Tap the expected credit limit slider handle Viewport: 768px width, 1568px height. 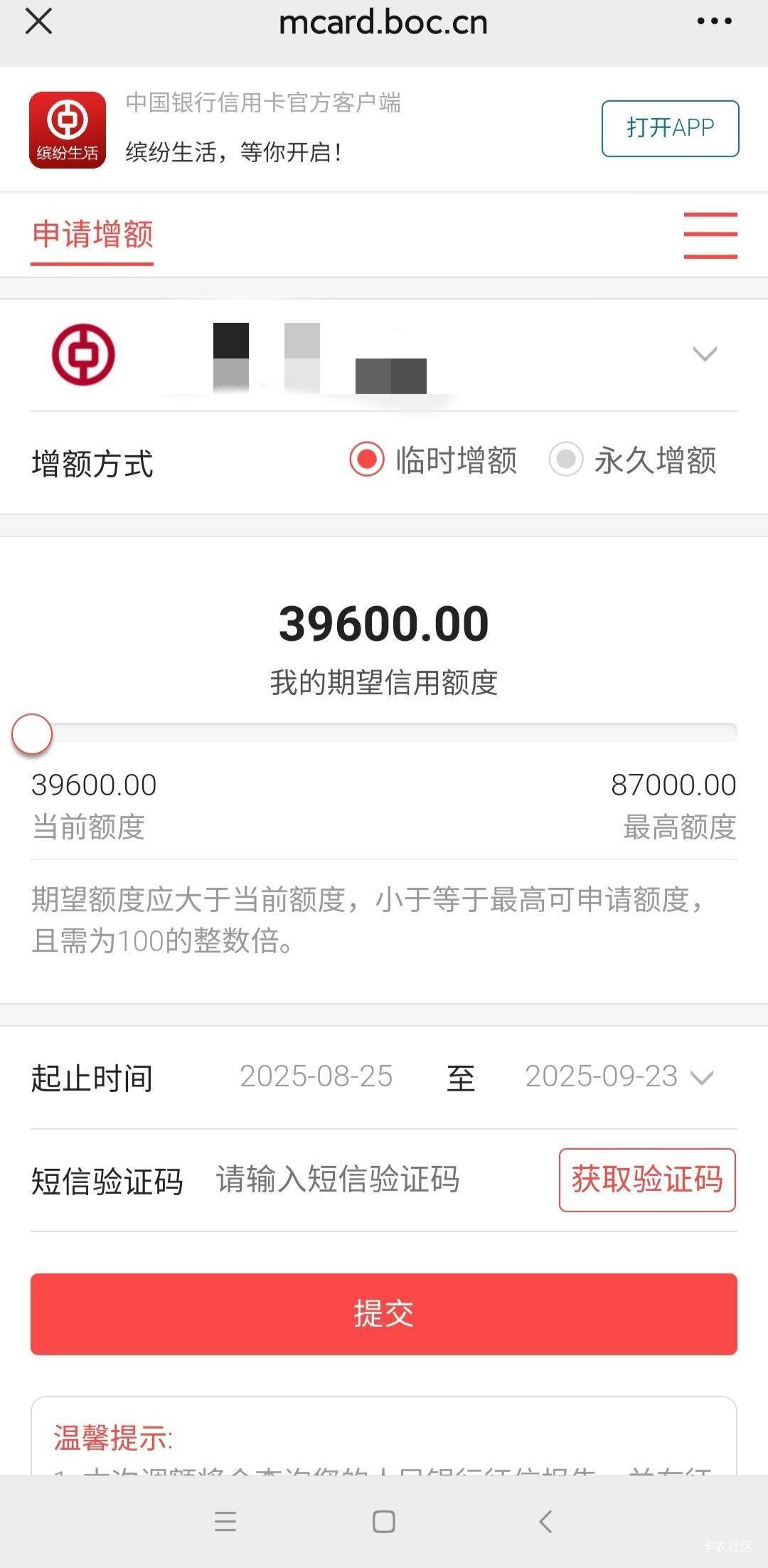tap(32, 733)
